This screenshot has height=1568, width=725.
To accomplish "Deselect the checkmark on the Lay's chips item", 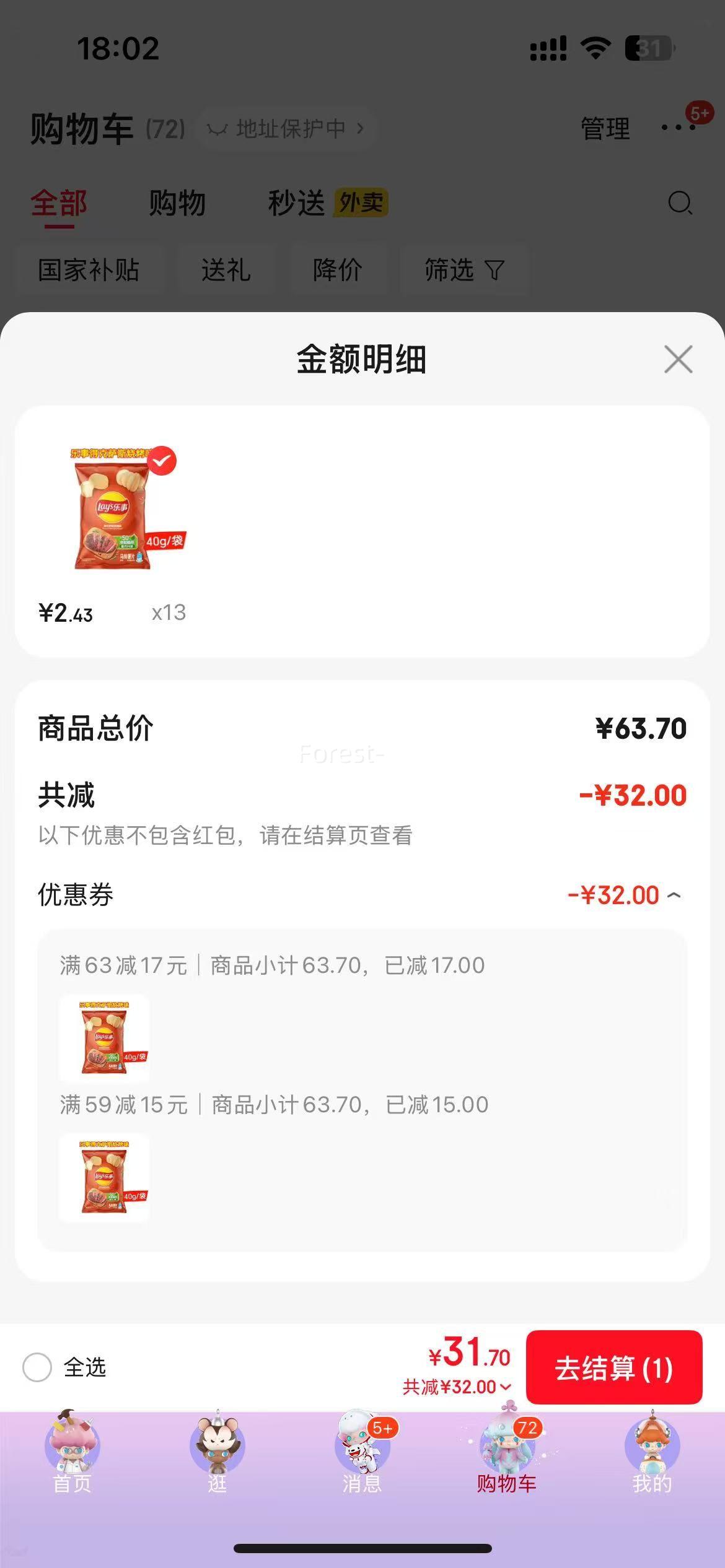I will pyautogui.click(x=161, y=460).
